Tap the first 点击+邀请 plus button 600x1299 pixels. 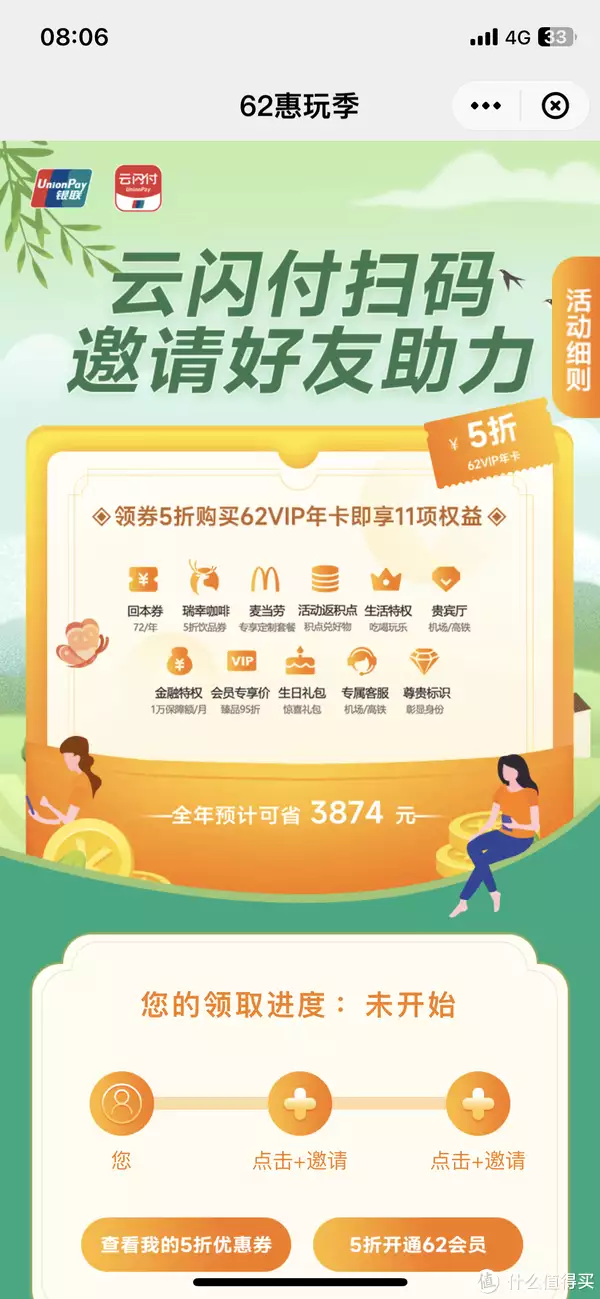299,1103
